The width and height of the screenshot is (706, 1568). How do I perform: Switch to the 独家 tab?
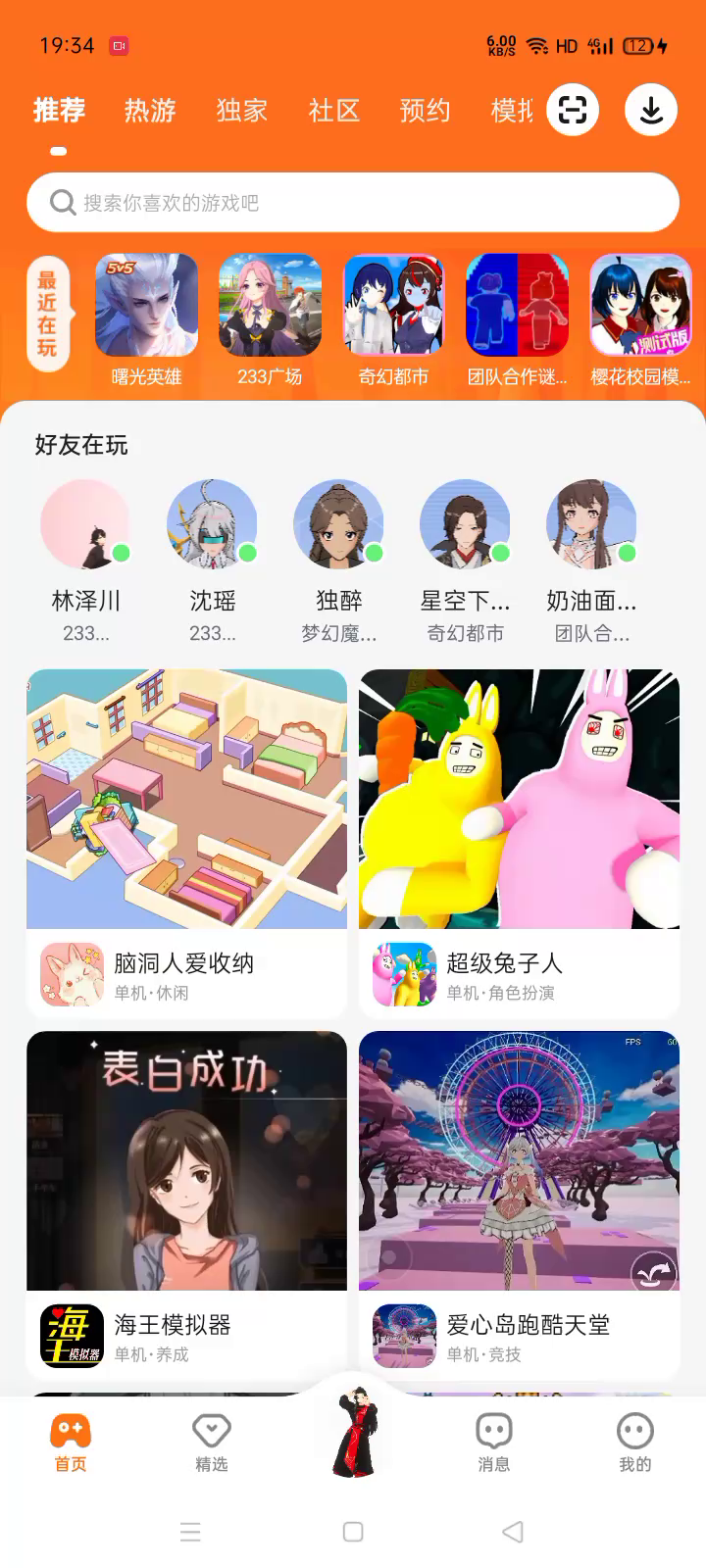coord(242,111)
